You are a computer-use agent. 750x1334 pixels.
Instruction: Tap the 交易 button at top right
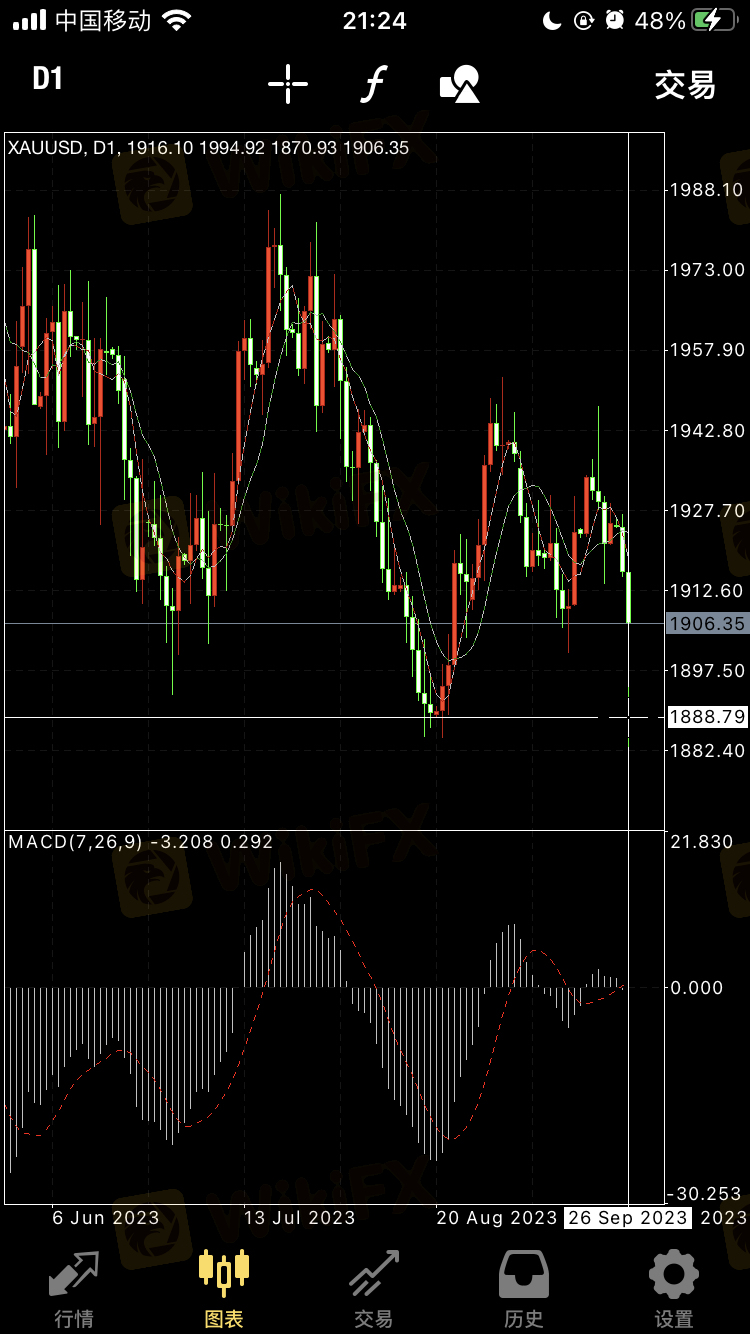[x=685, y=85]
